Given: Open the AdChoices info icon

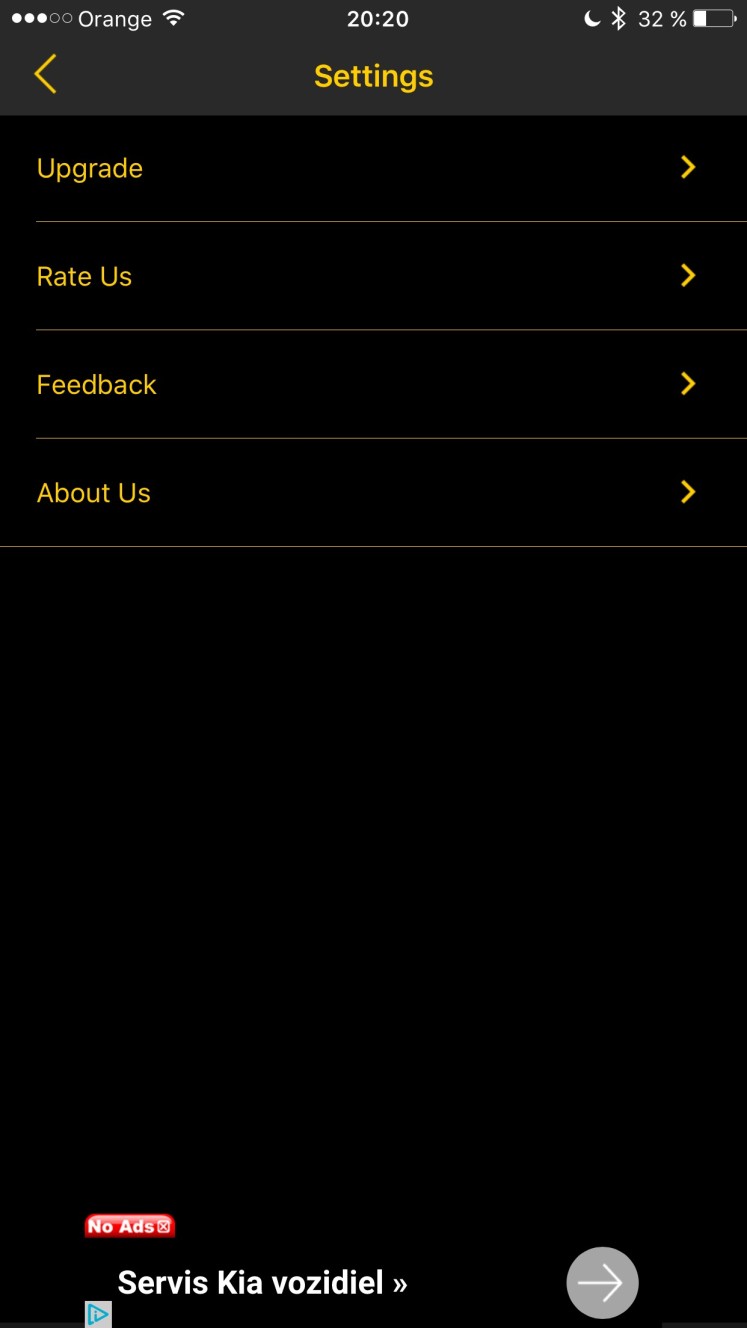Looking at the screenshot, I should click(x=98, y=1314).
